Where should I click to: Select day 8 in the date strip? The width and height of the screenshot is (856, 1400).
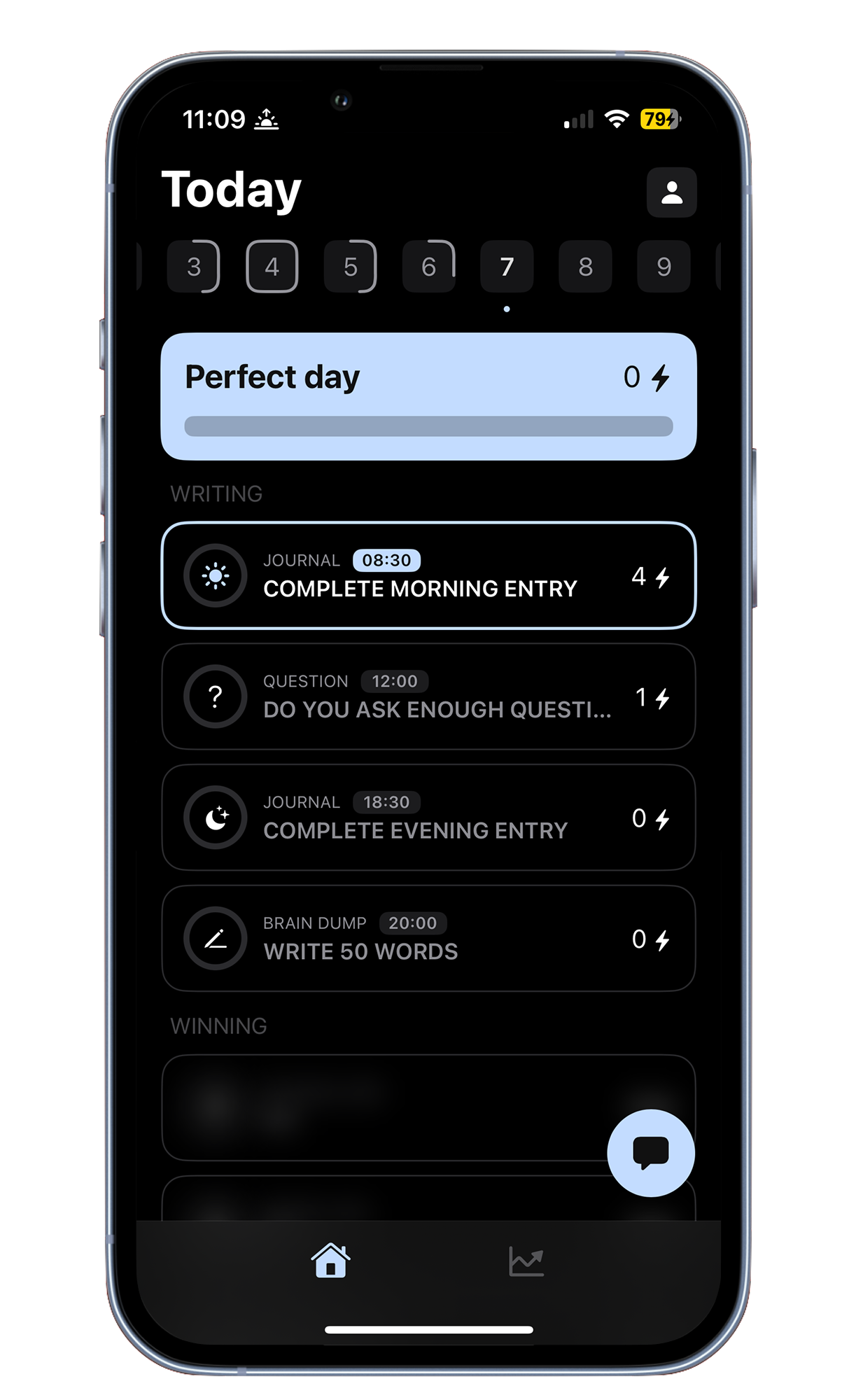585,267
